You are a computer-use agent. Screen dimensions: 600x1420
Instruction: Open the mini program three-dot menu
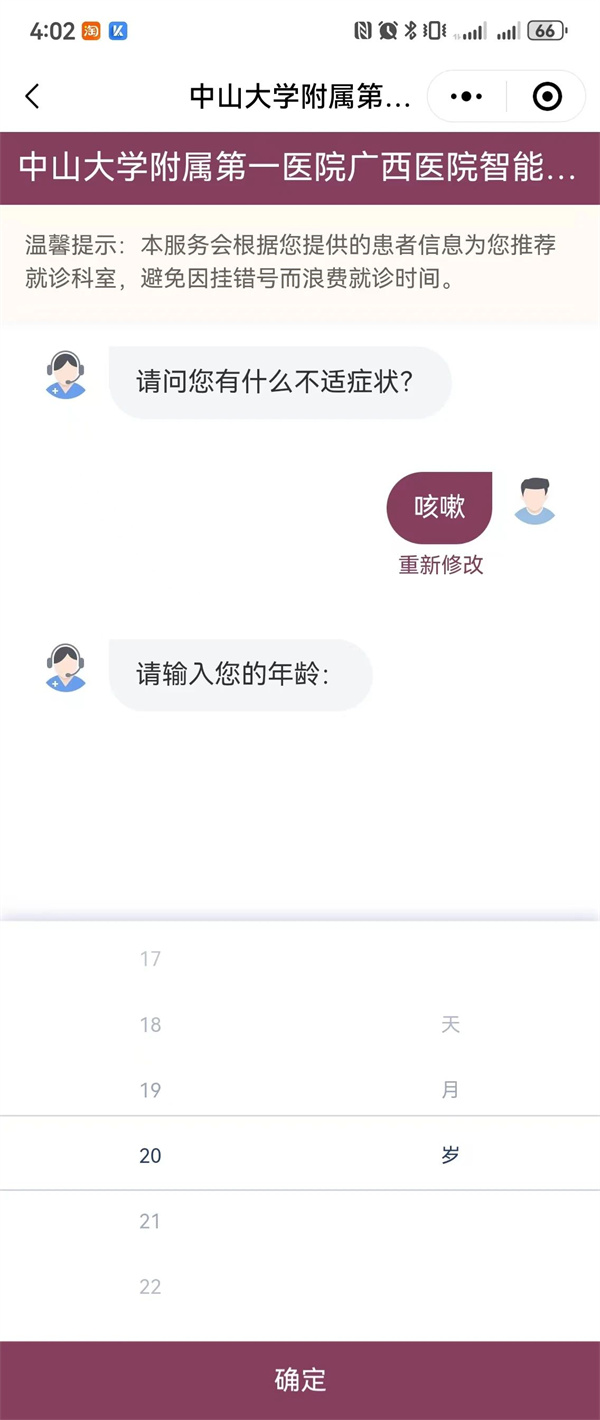(467, 96)
